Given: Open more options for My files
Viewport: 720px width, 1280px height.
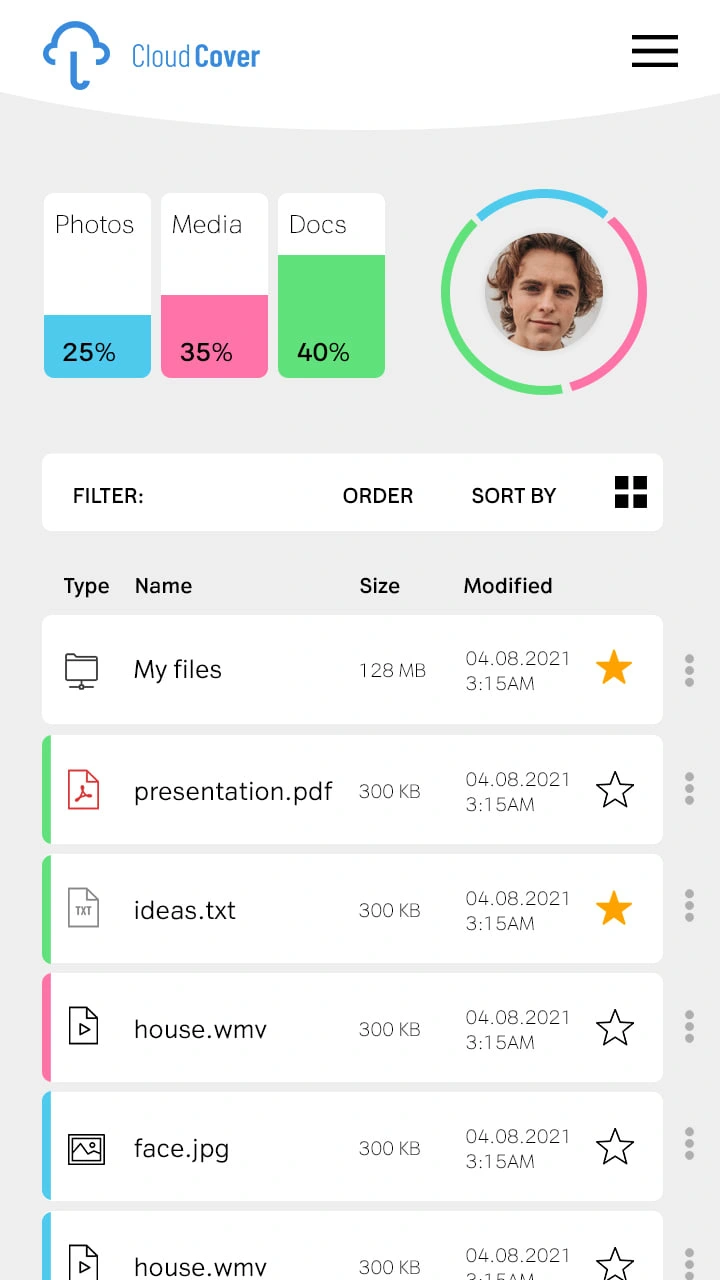Looking at the screenshot, I should click(689, 670).
